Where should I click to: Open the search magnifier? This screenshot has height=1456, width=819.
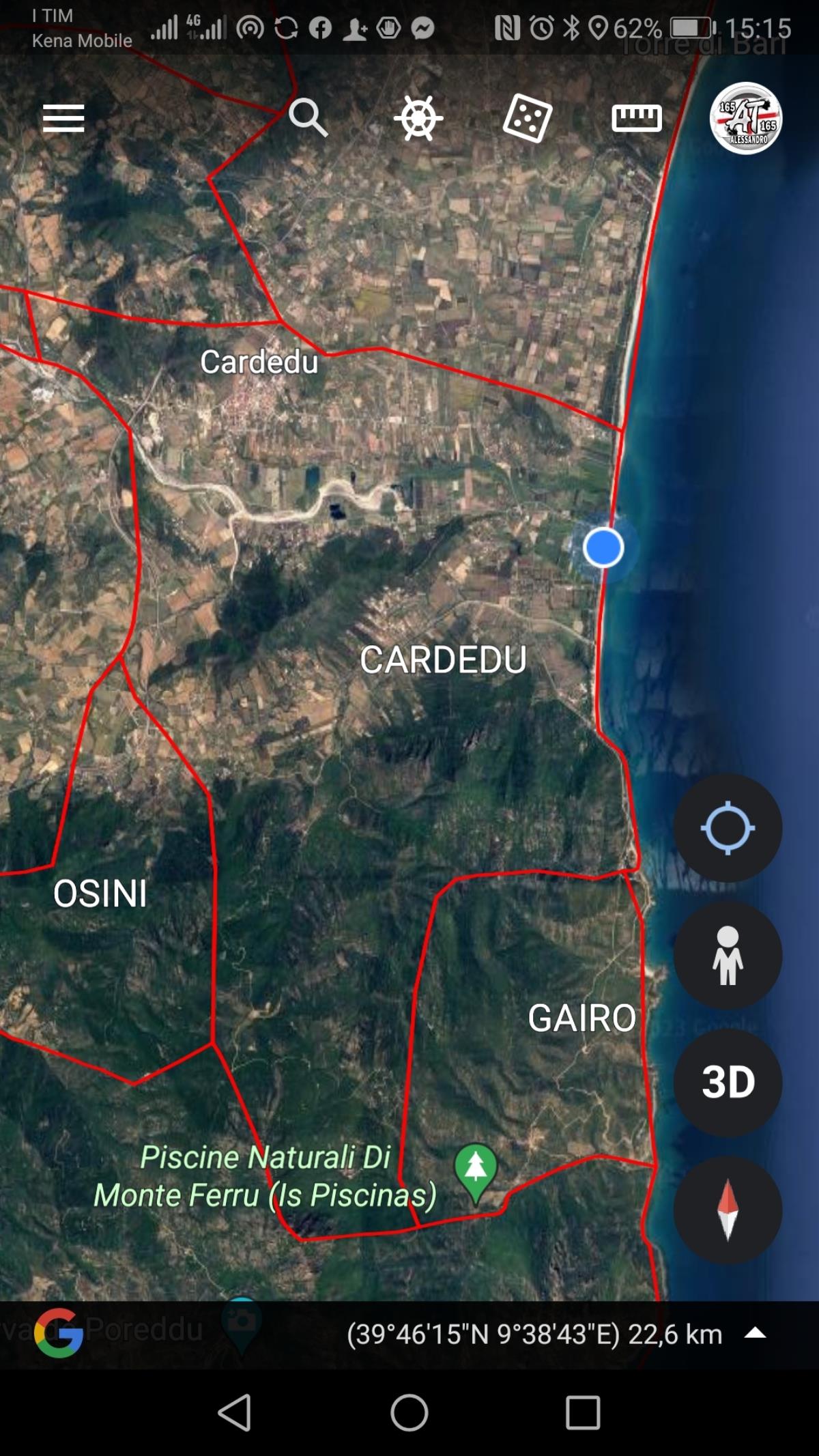coord(308,117)
